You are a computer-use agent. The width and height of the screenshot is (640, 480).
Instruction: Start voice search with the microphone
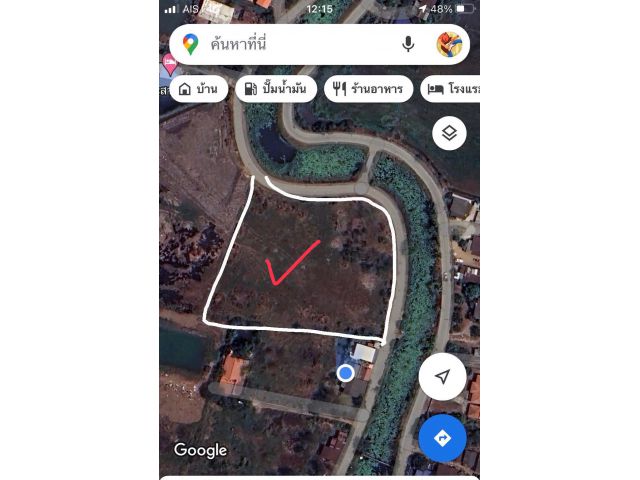tap(408, 44)
